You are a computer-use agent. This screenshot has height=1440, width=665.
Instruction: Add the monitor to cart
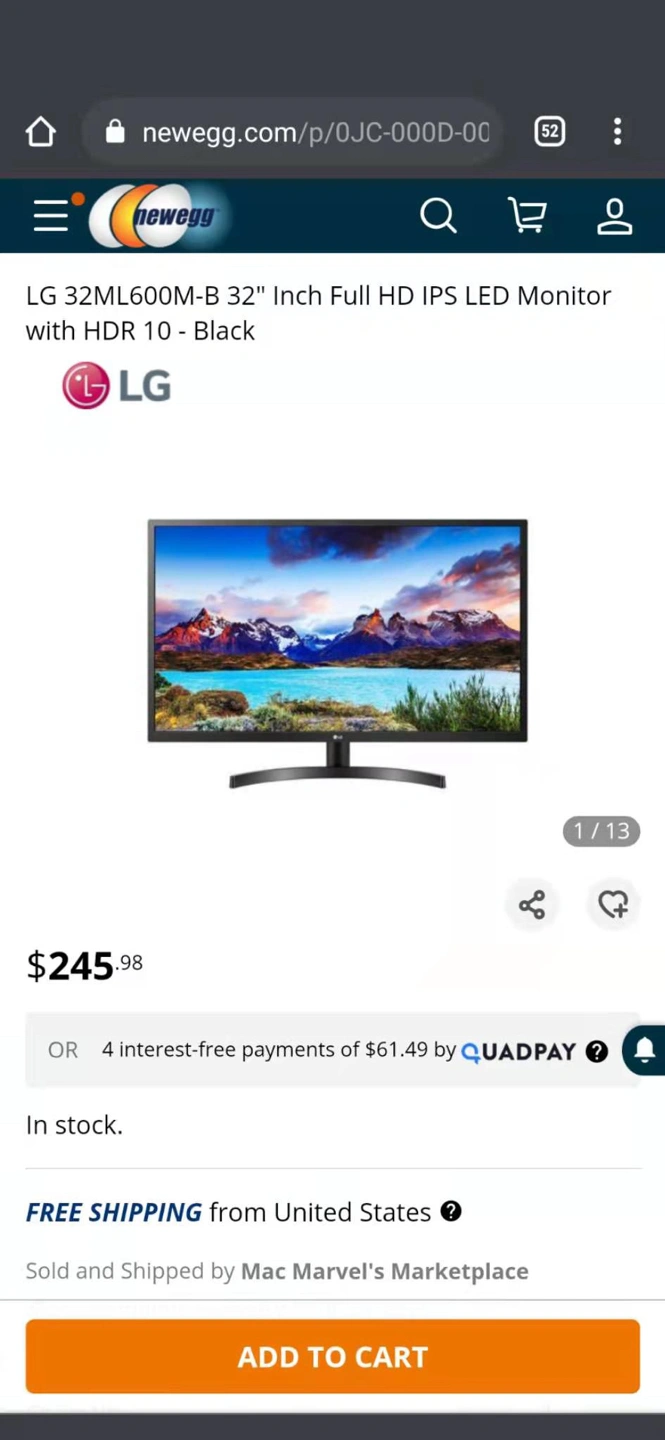coord(332,1357)
